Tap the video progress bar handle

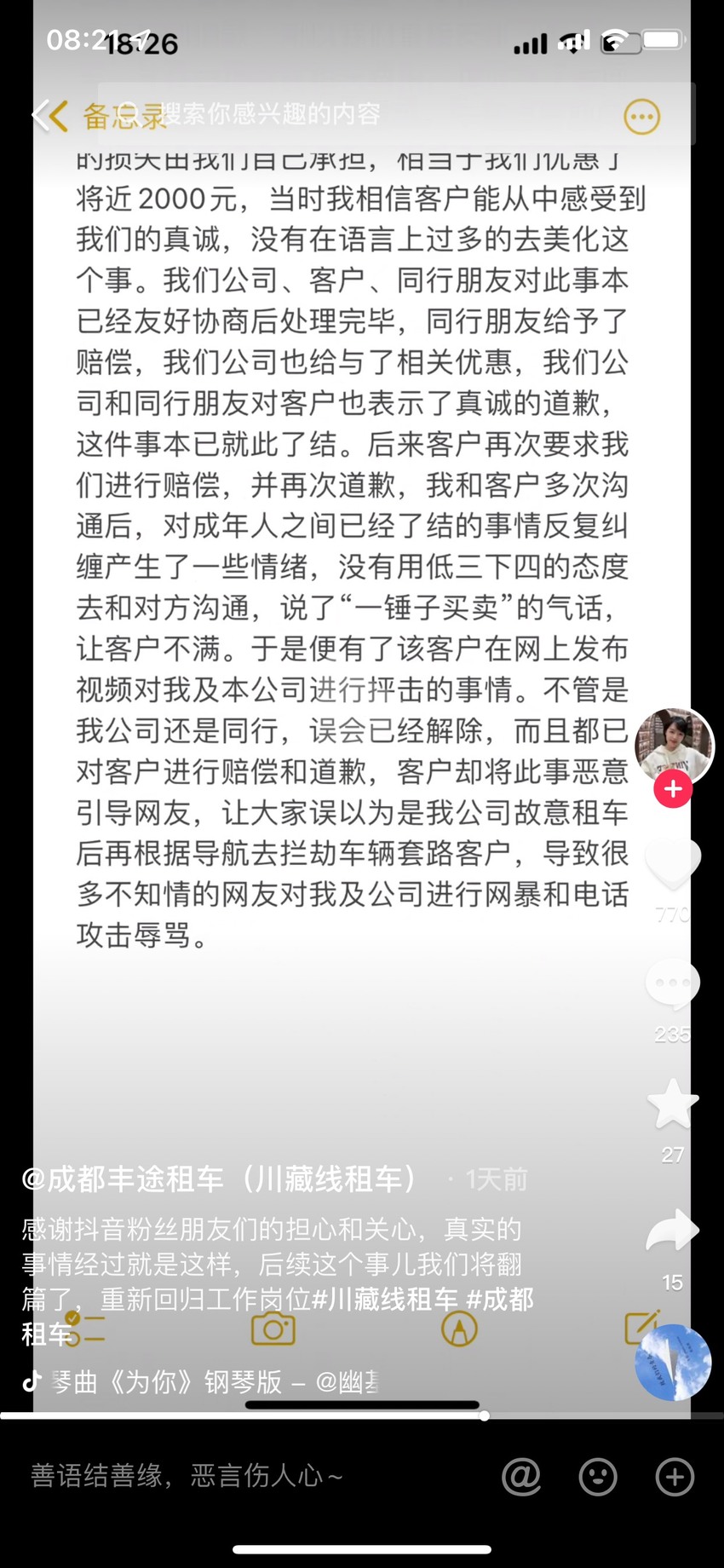(484, 1416)
